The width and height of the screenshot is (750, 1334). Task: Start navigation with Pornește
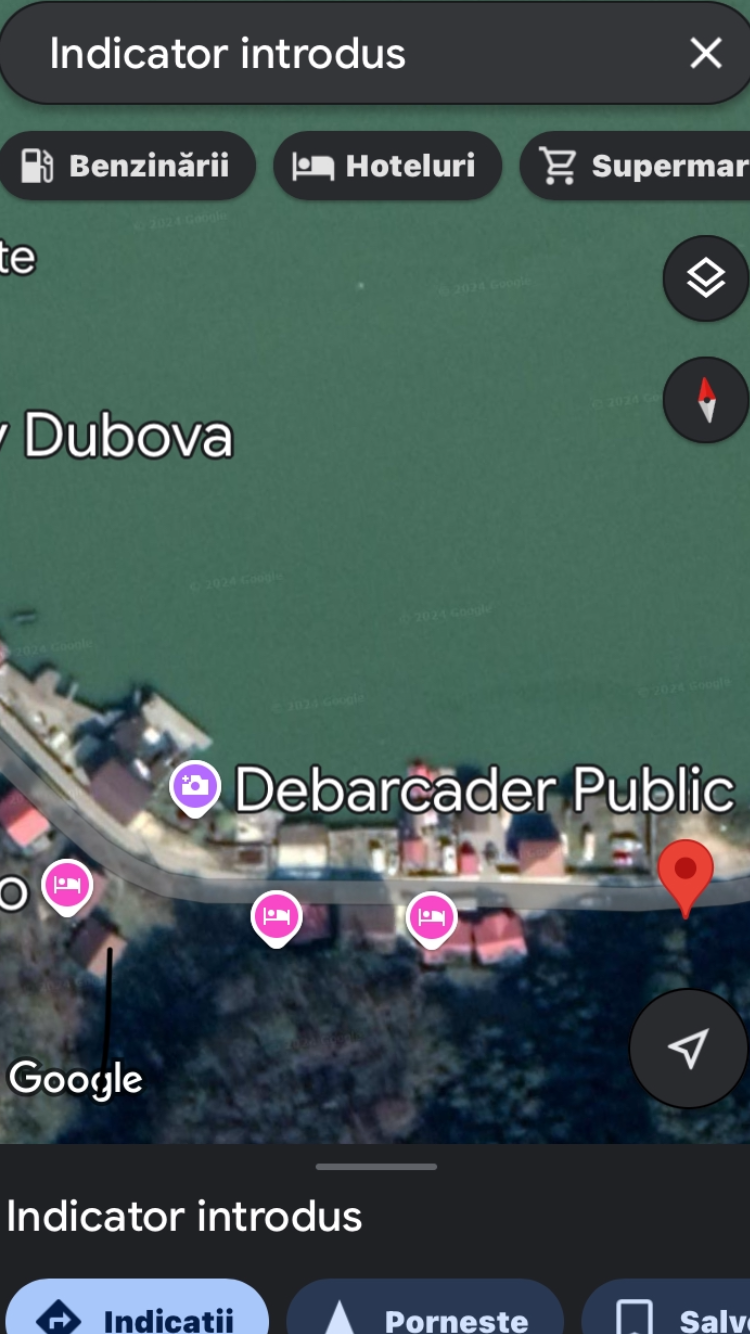[x=425, y=1314]
